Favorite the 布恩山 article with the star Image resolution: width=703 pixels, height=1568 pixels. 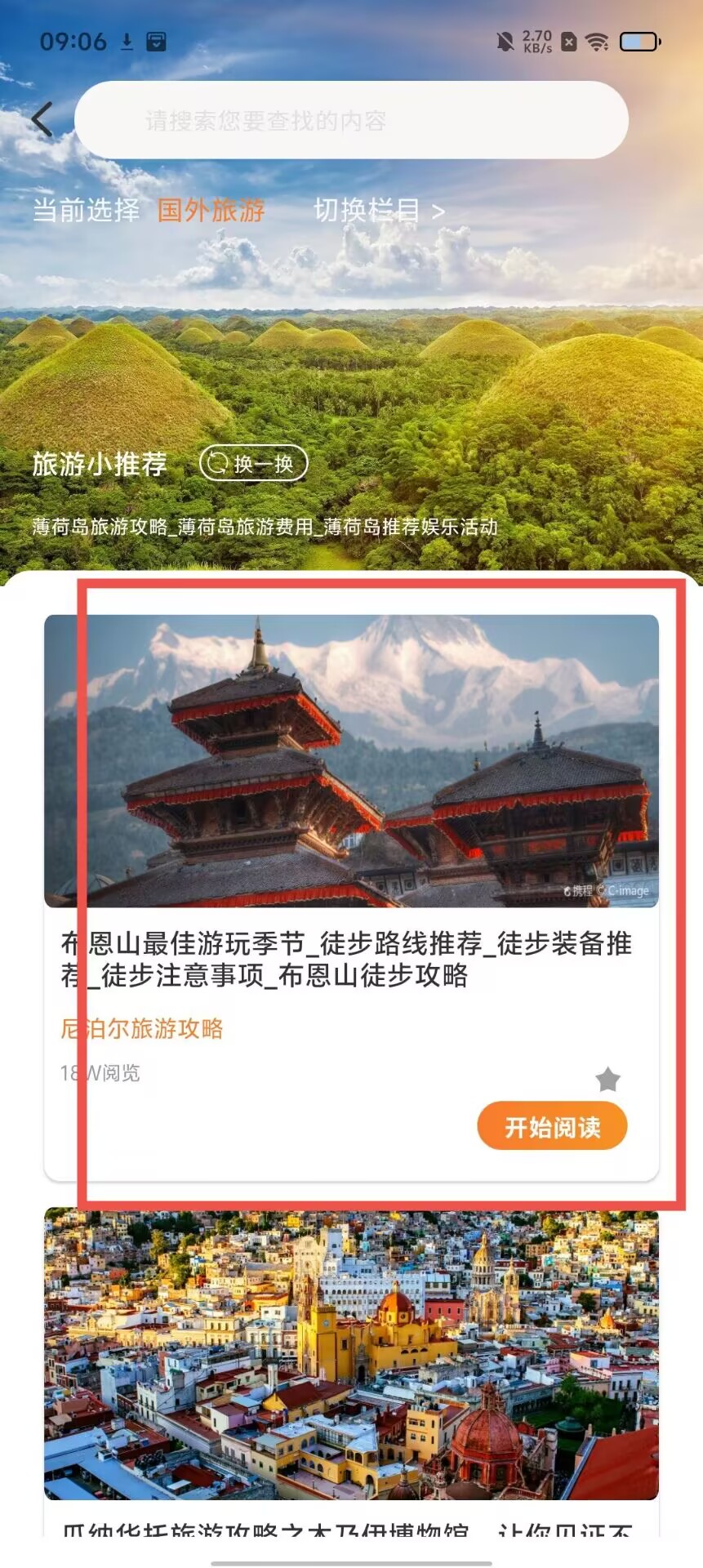tap(607, 1079)
